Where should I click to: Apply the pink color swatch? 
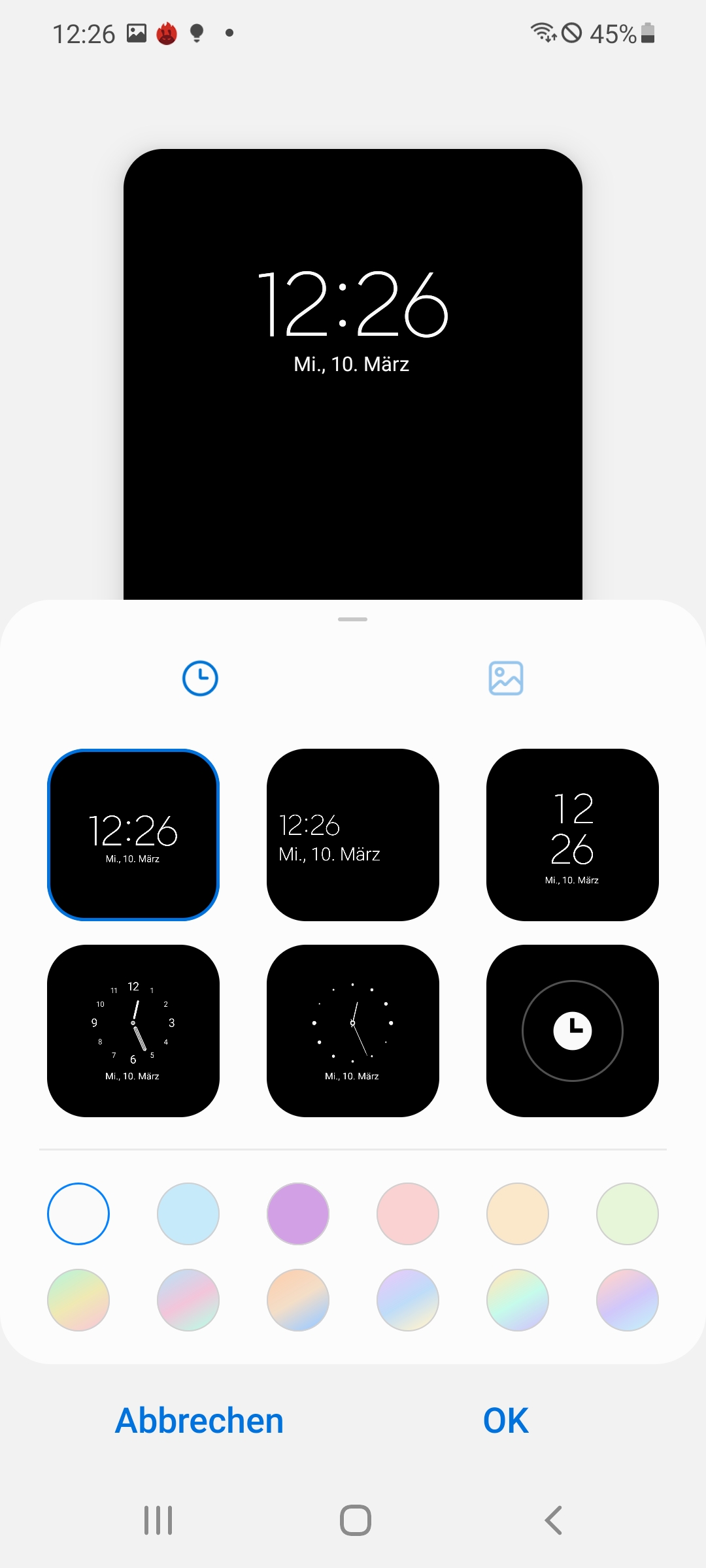[x=408, y=1214]
